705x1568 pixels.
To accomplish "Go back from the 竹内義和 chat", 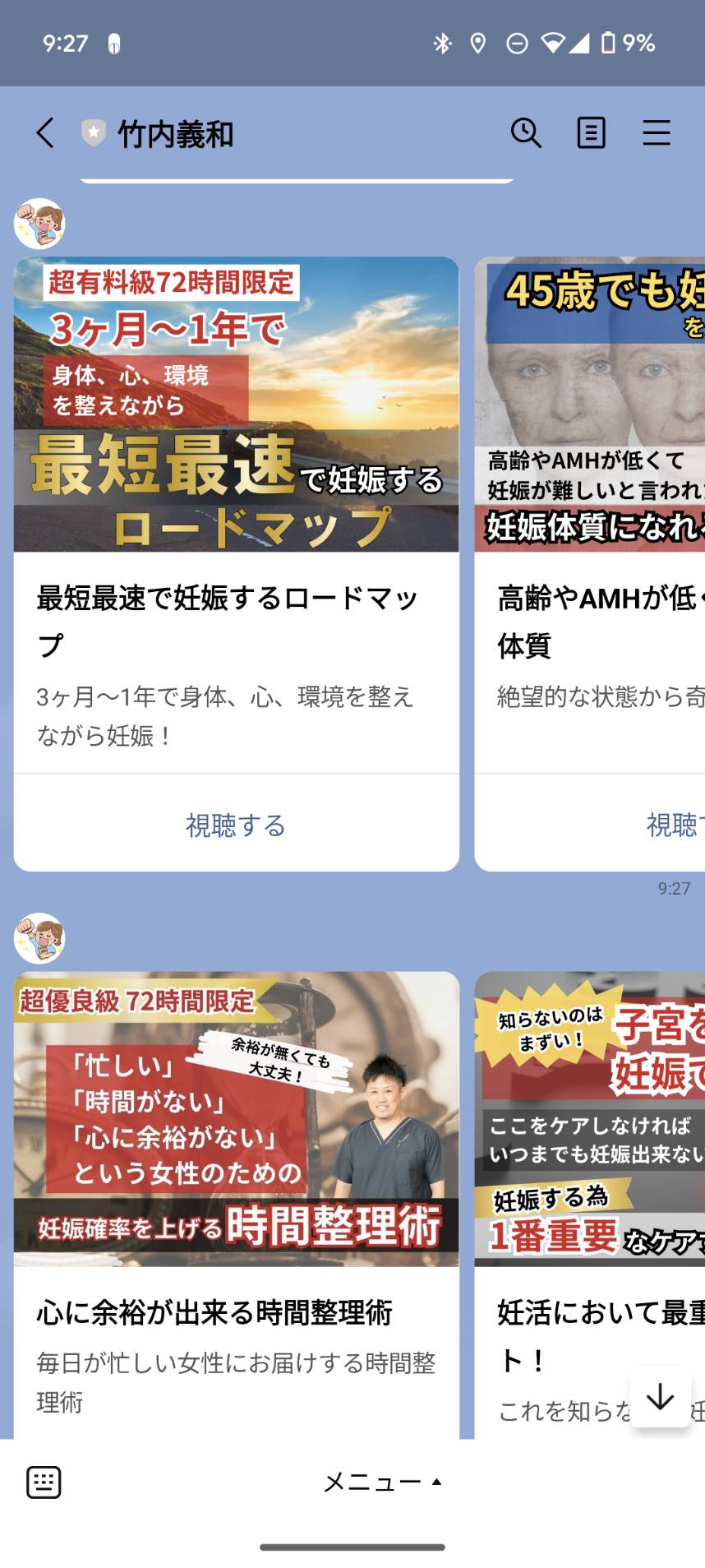I will point(45,132).
